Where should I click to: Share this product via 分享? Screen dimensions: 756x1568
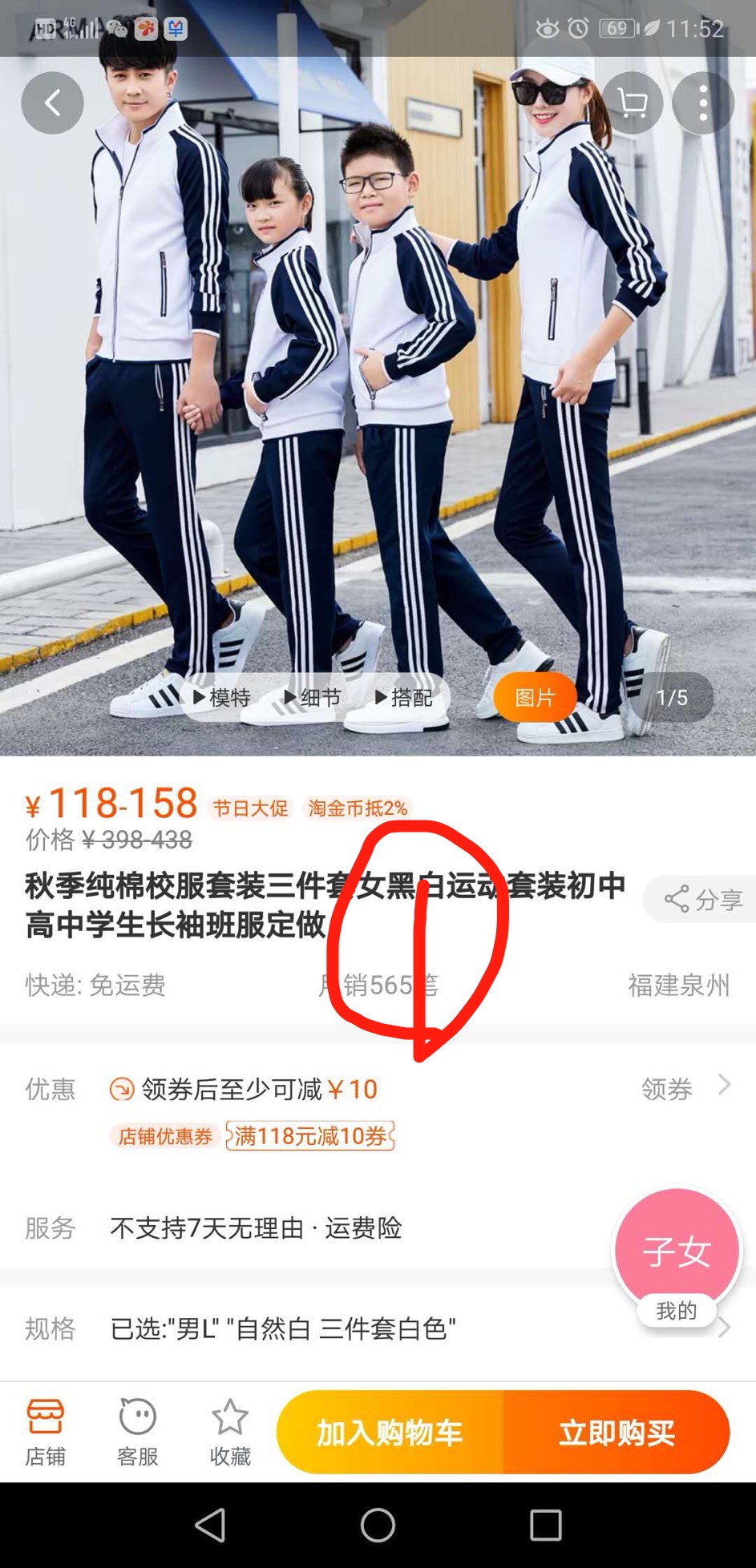pos(703,899)
